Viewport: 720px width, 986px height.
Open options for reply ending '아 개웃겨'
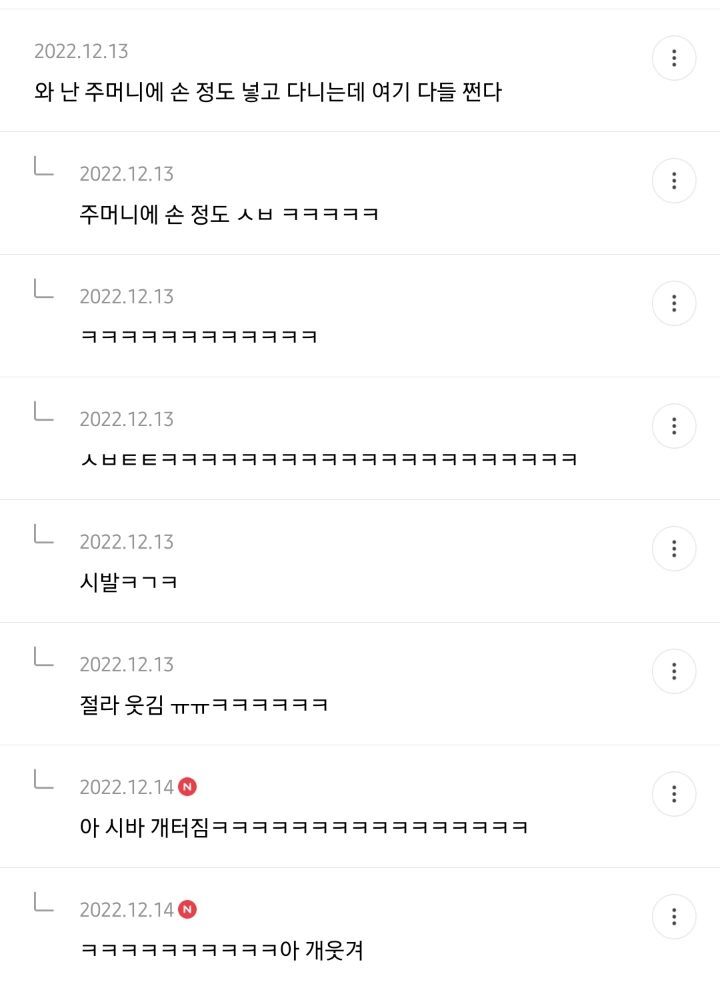click(x=674, y=916)
